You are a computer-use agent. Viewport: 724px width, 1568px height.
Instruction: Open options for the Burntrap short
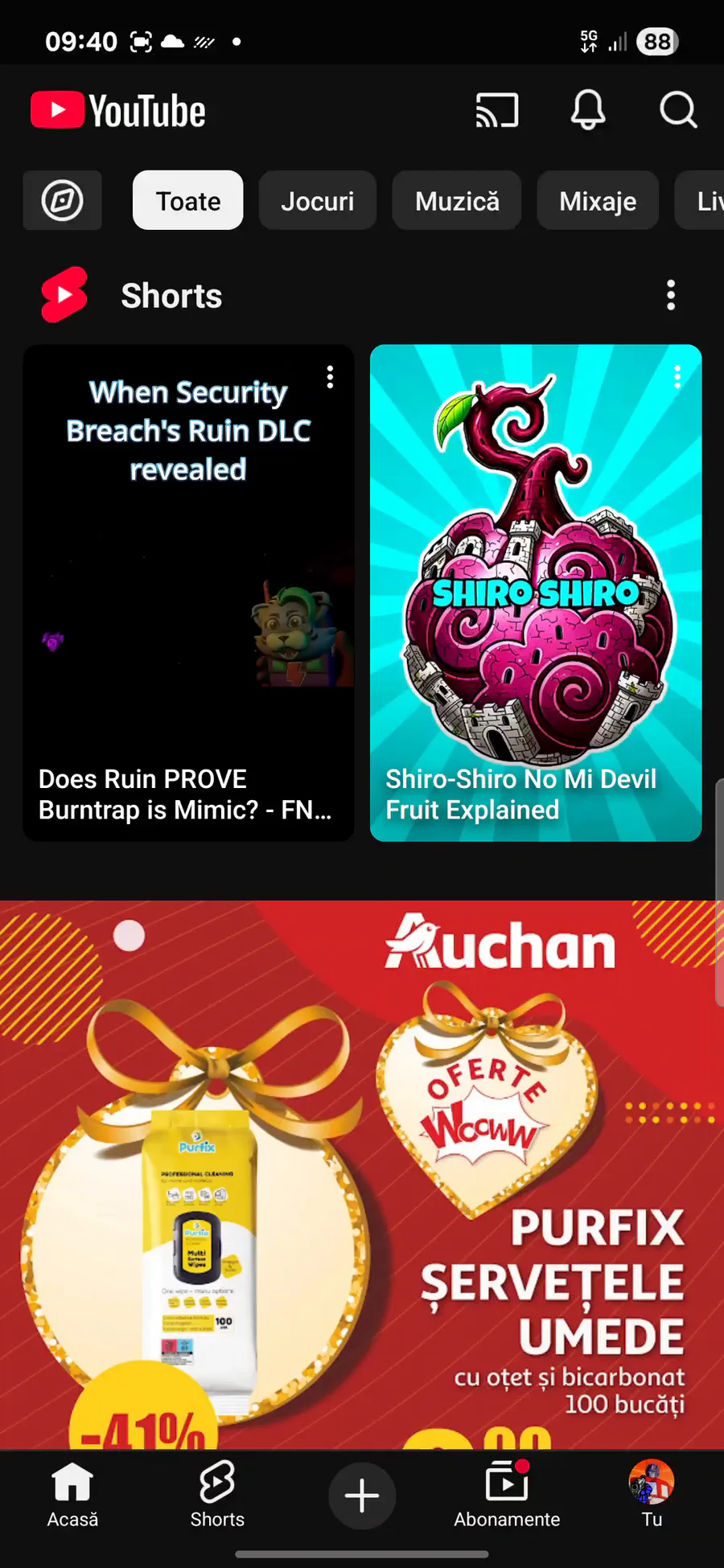330,377
